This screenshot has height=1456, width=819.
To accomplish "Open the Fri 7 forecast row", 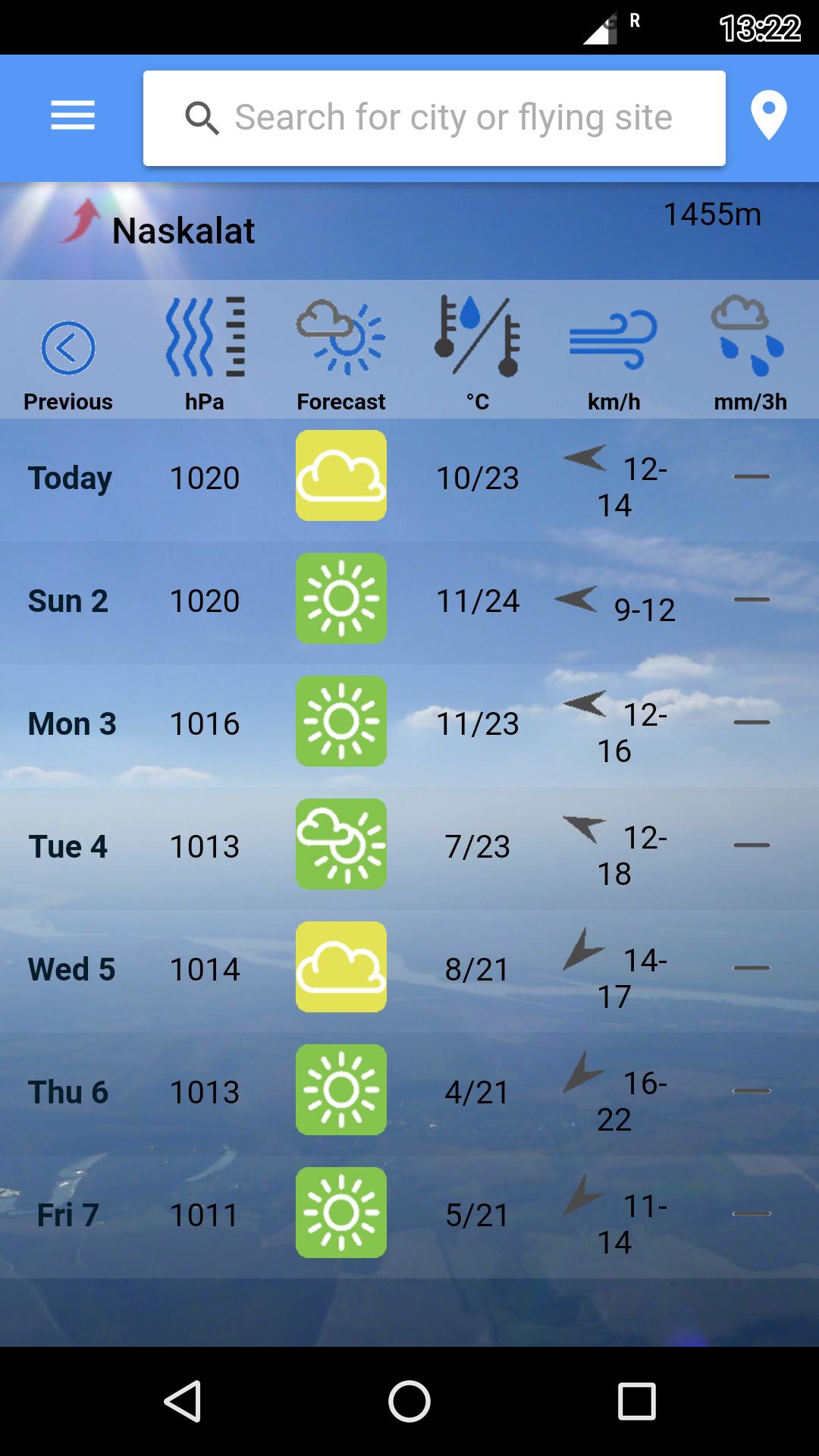I will click(x=409, y=1215).
